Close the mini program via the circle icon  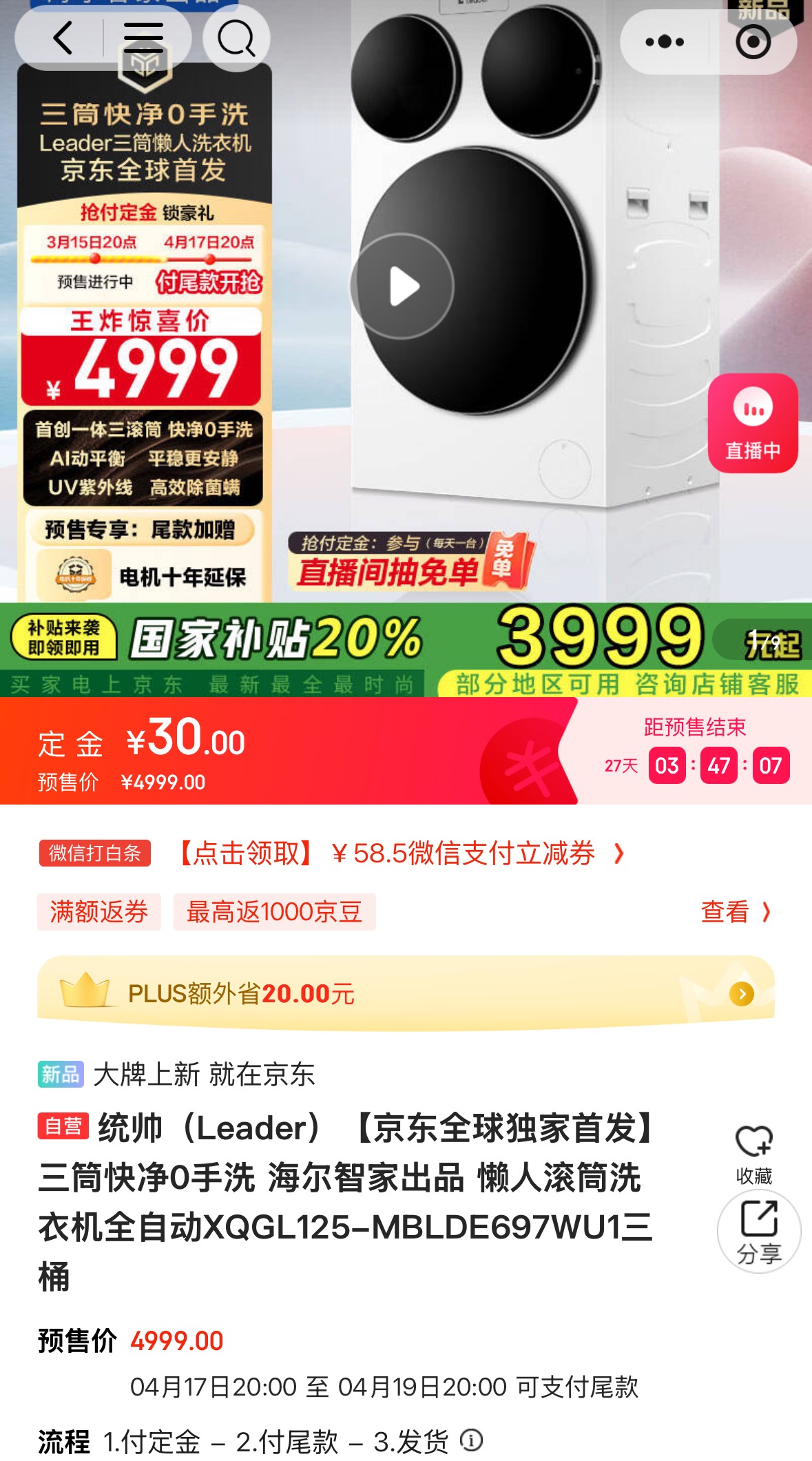click(753, 42)
